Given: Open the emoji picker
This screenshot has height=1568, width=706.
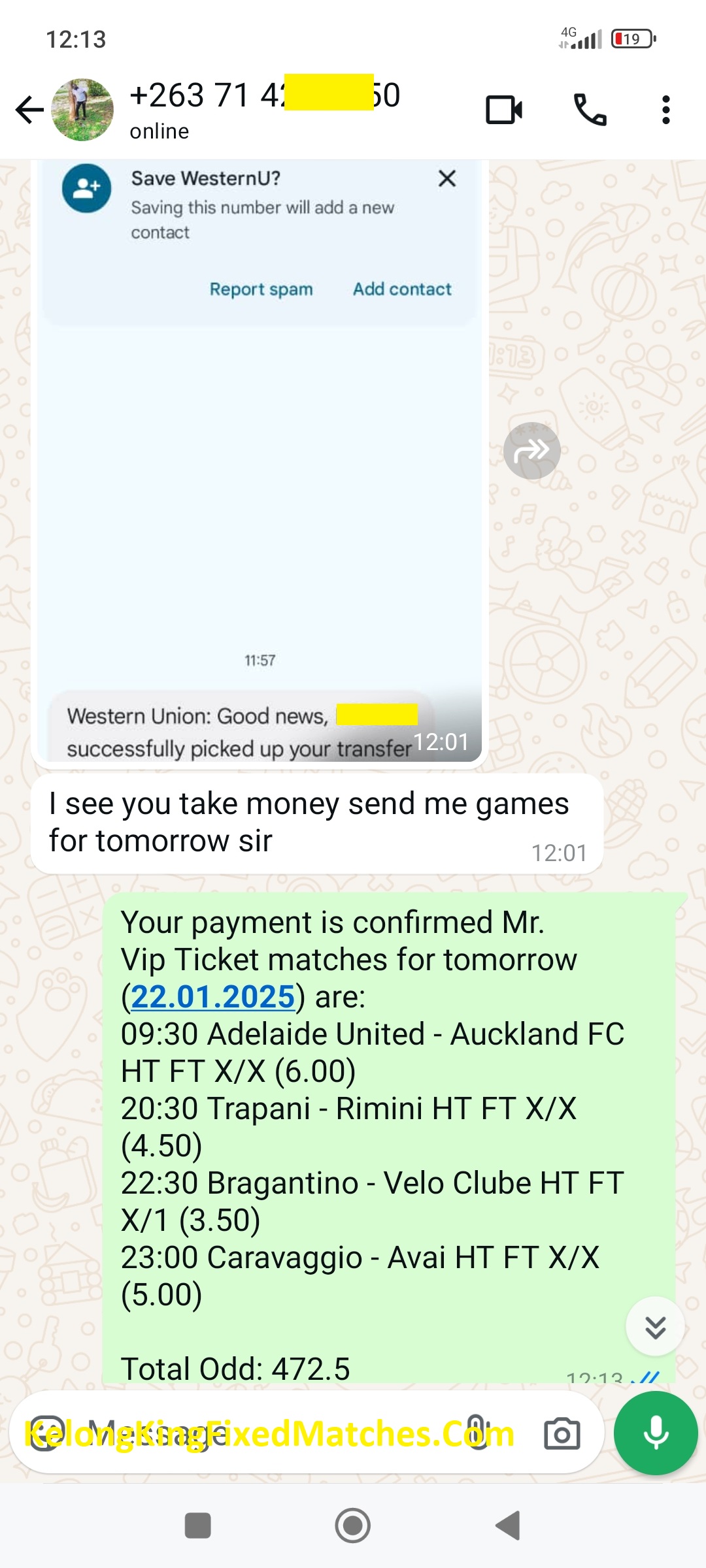Looking at the screenshot, I should coord(44,1434).
